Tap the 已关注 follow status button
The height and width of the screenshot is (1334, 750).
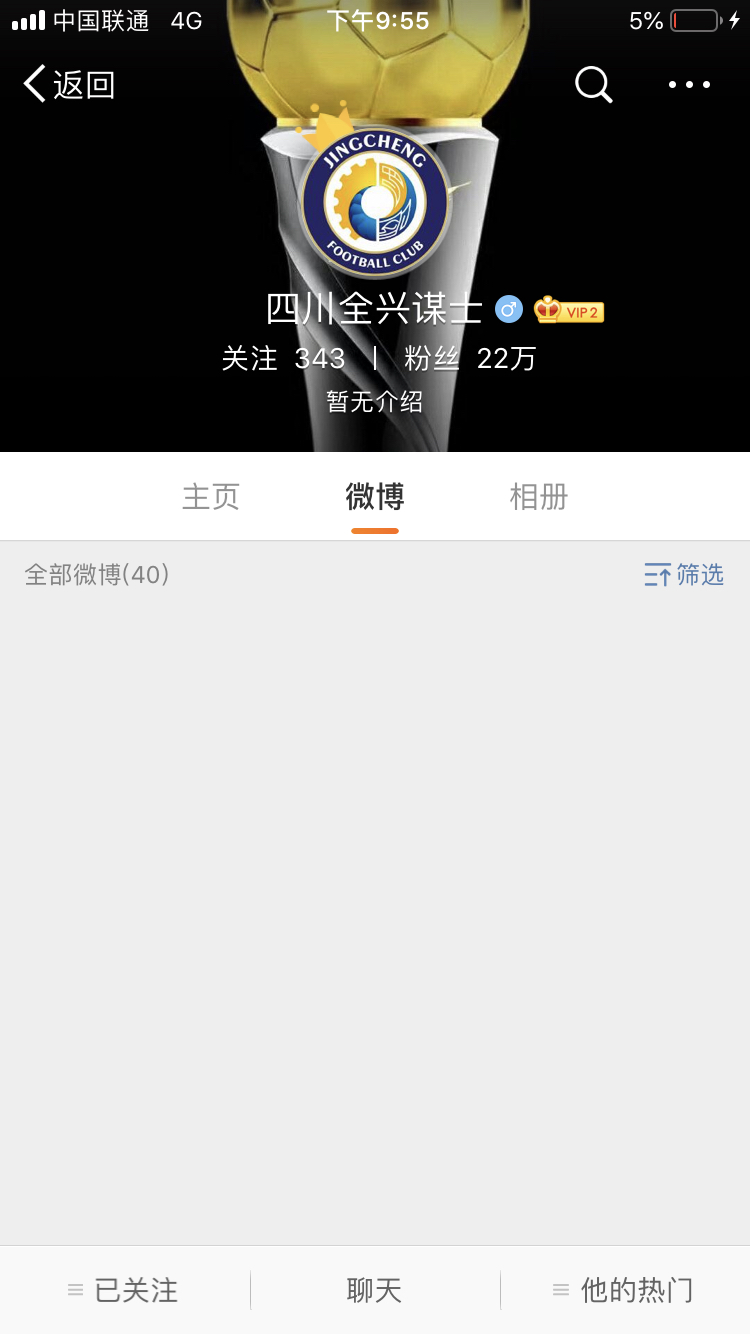click(124, 1290)
